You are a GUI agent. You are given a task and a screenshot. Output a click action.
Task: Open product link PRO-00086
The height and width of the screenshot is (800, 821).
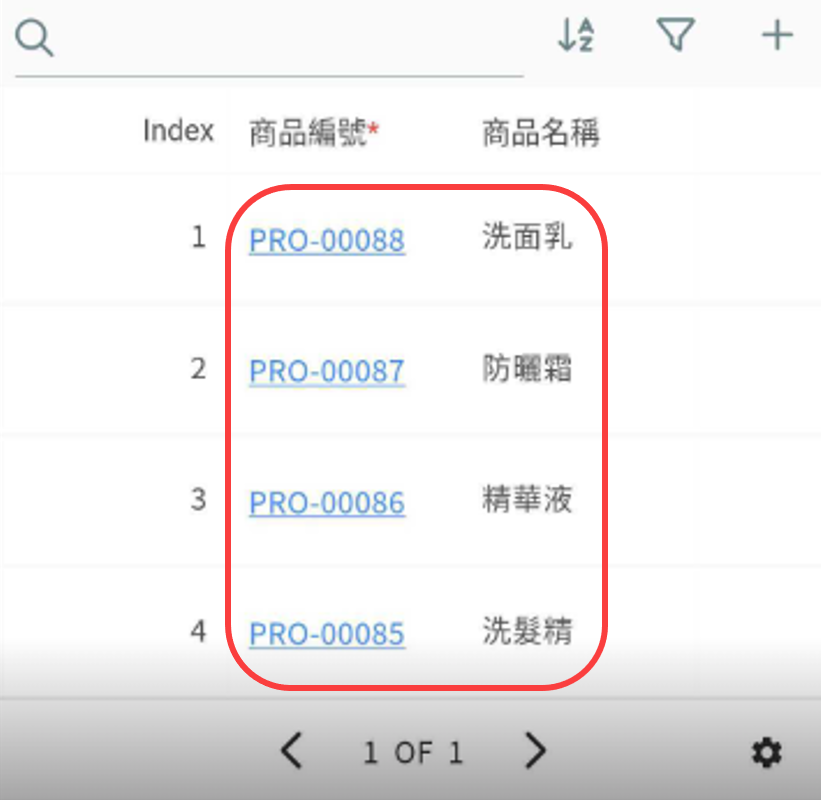(x=327, y=501)
